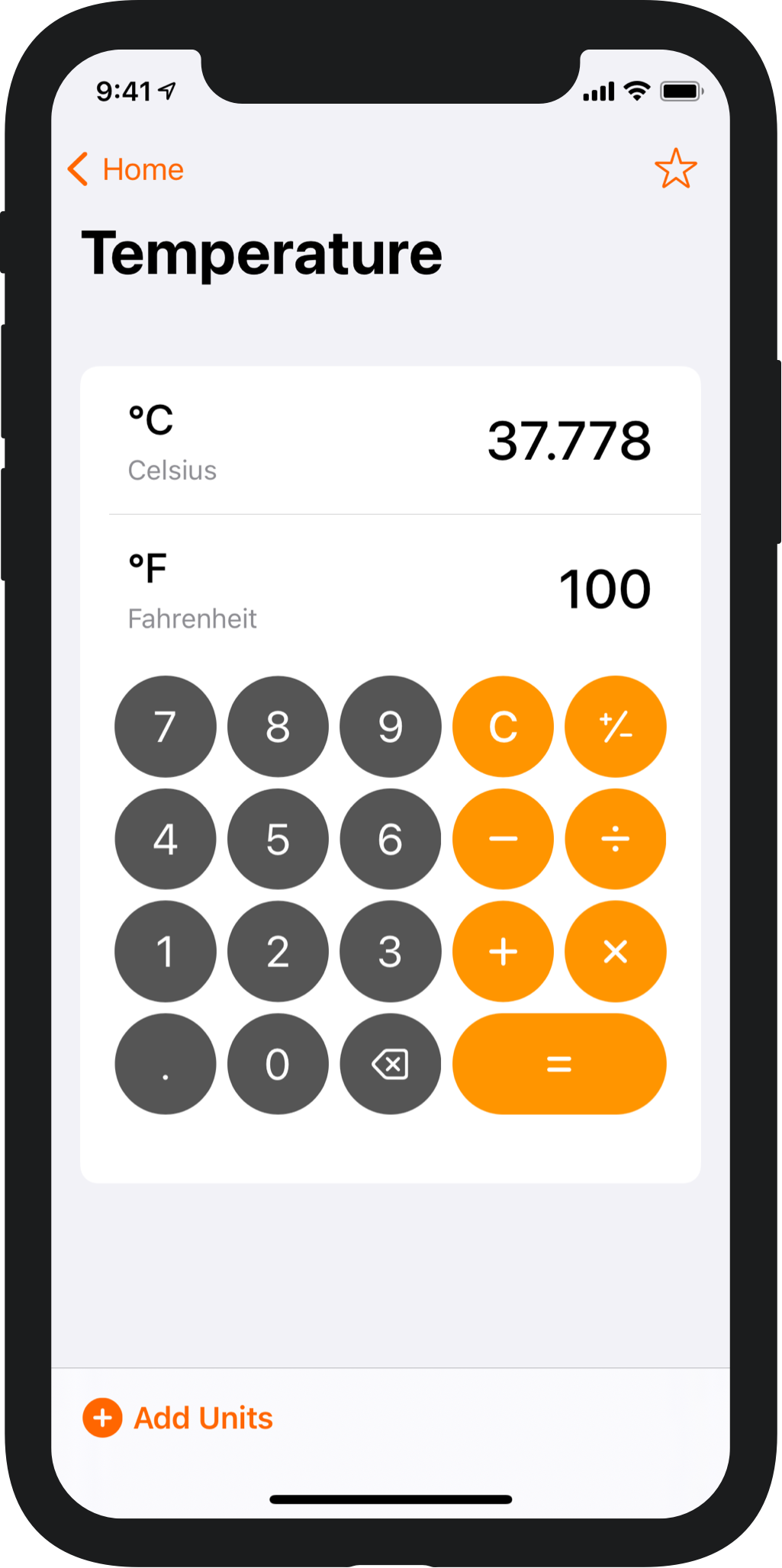
Task: Enter digit 0 on the keypad
Action: [278, 1064]
